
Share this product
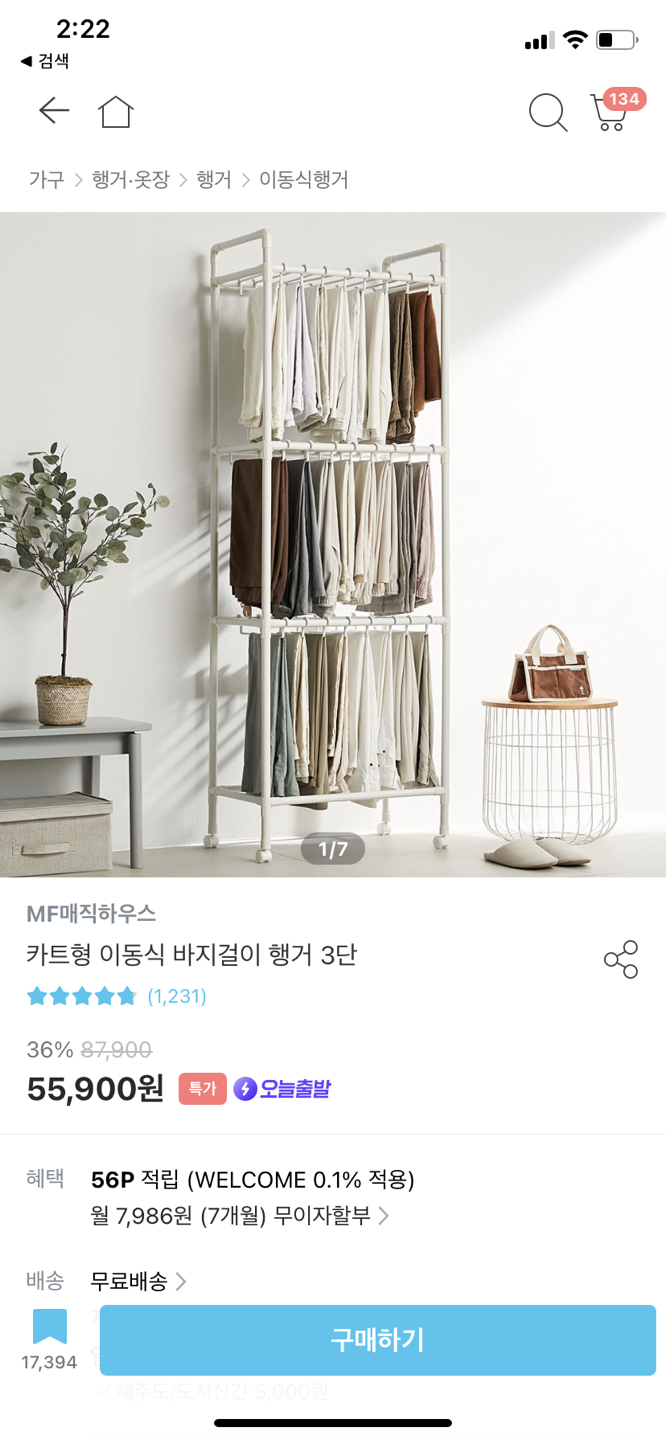[x=621, y=959]
